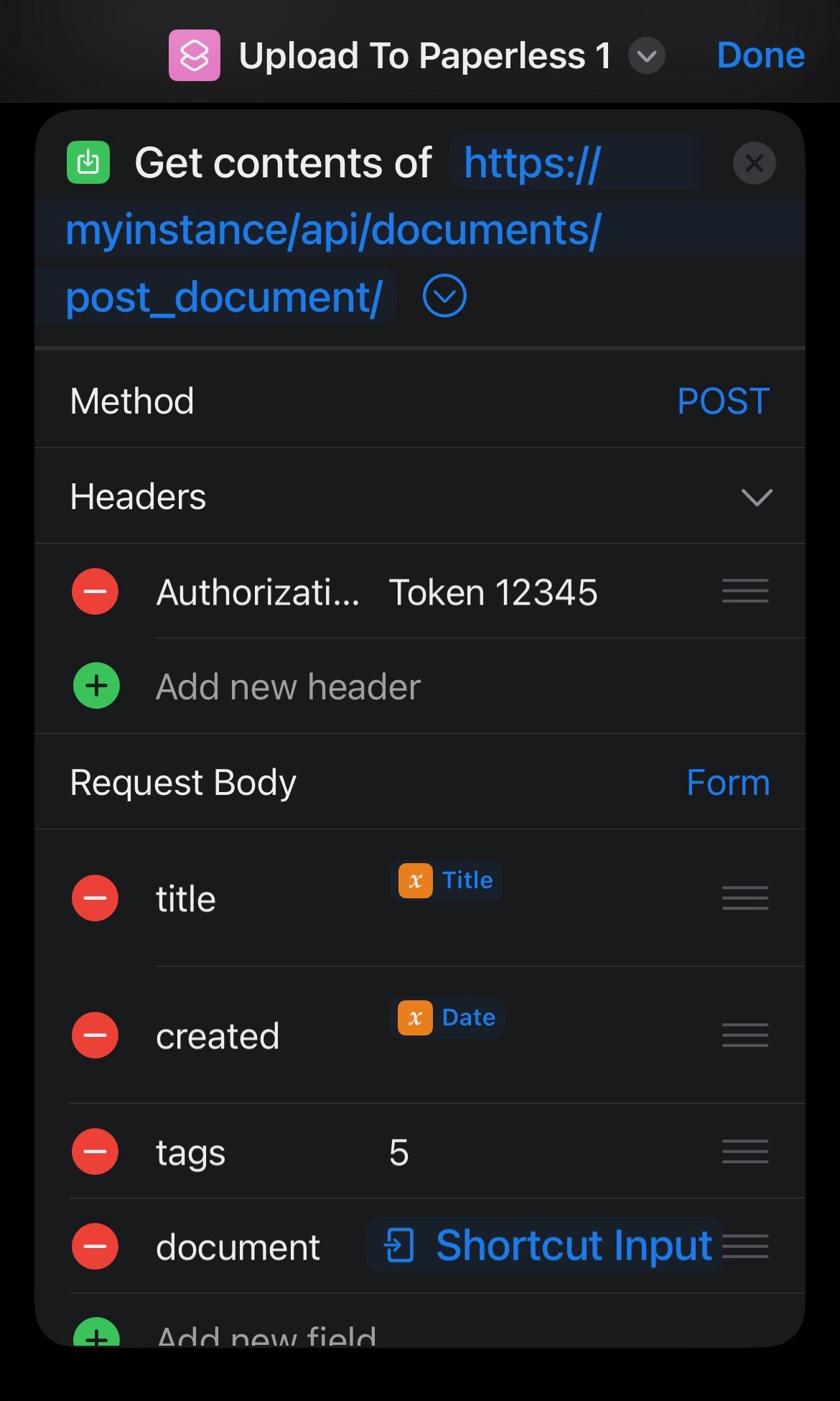Select the Title magic variable token
840x1401 pixels.
446,880
